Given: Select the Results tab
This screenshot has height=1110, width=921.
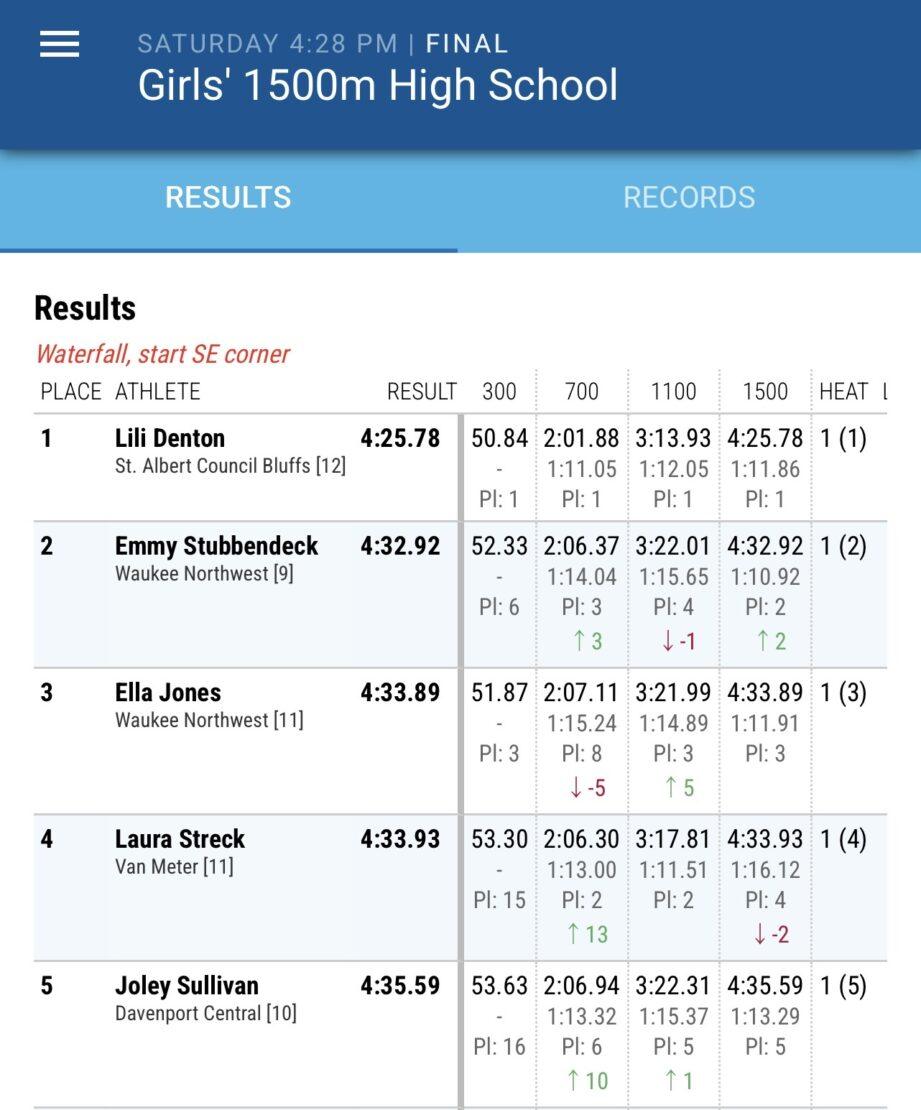Looking at the screenshot, I should click(228, 197).
